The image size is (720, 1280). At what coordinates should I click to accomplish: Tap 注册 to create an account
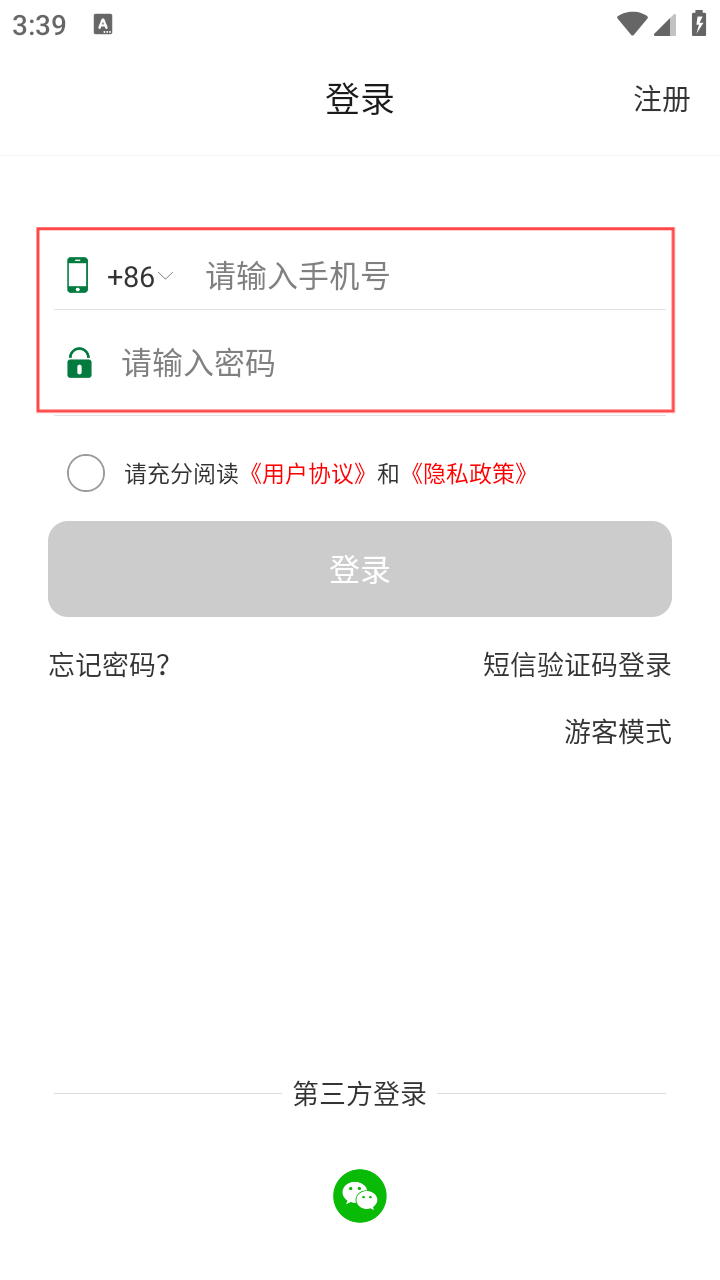[661, 99]
